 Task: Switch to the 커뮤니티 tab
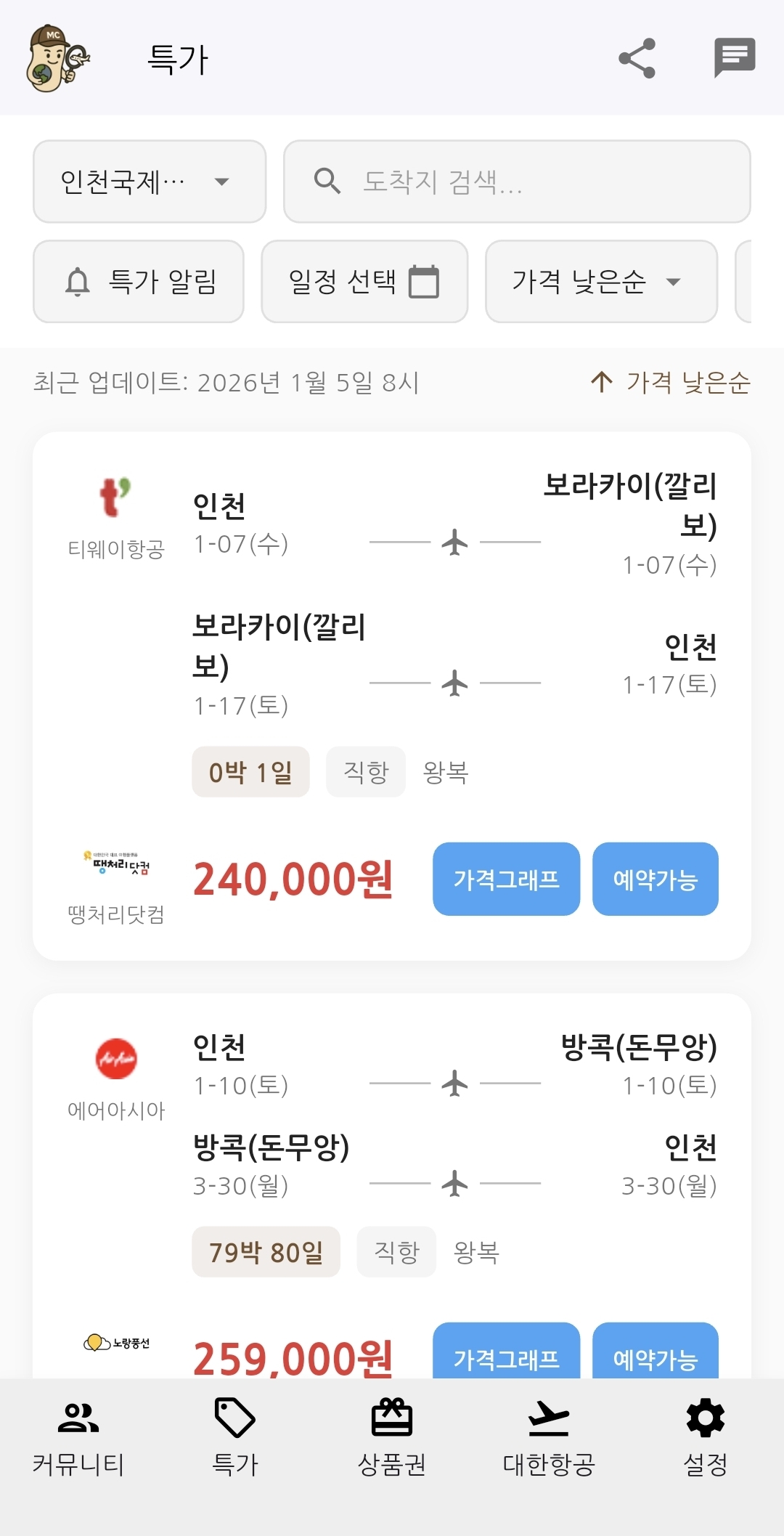click(78, 1438)
